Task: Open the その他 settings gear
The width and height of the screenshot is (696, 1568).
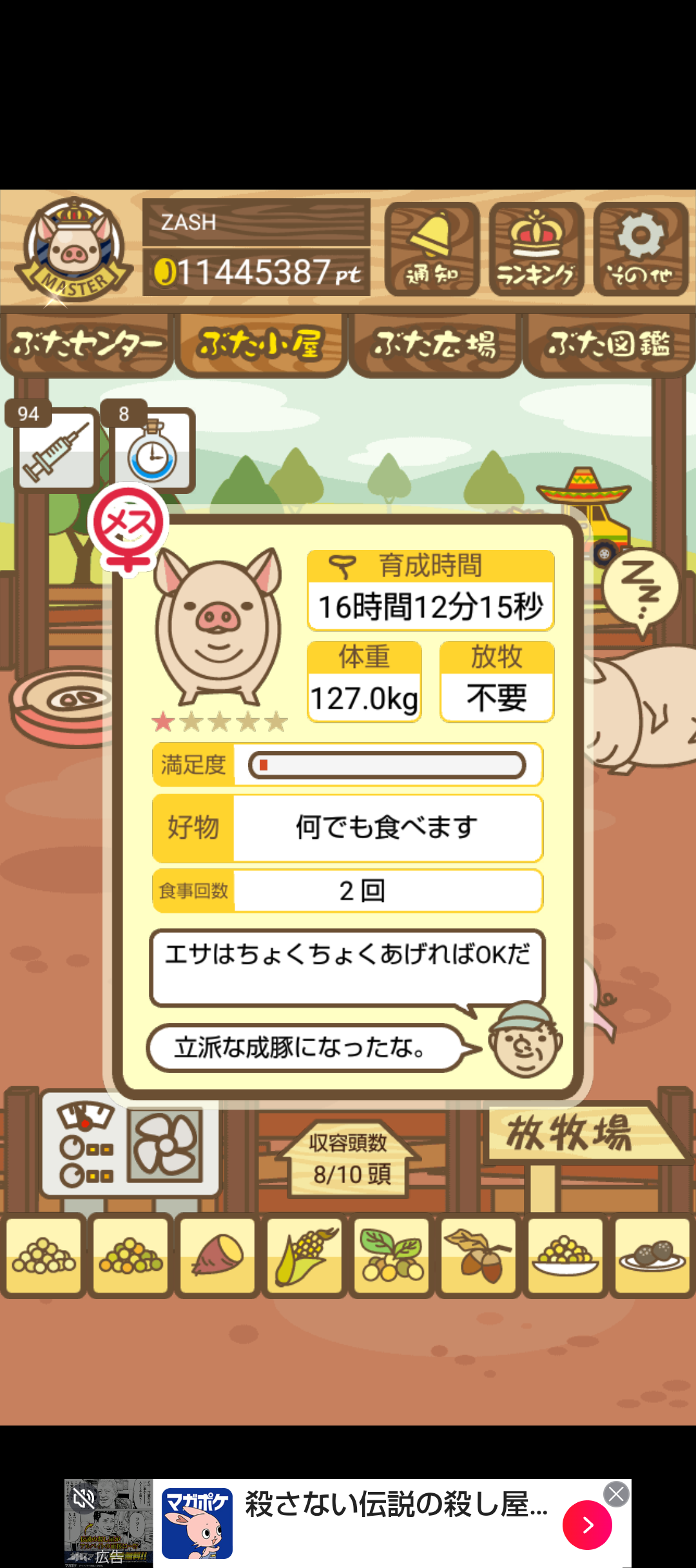Action: (641, 249)
